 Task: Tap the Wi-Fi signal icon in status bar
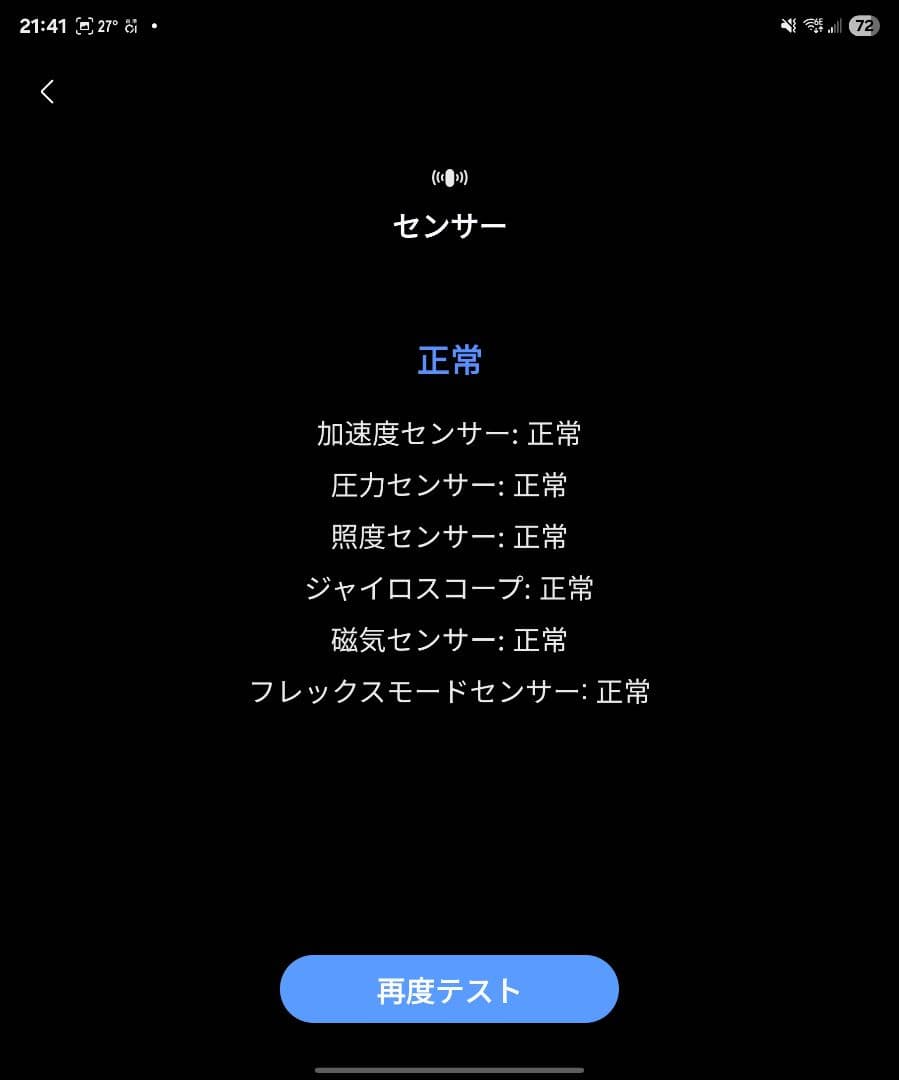point(817,24)
